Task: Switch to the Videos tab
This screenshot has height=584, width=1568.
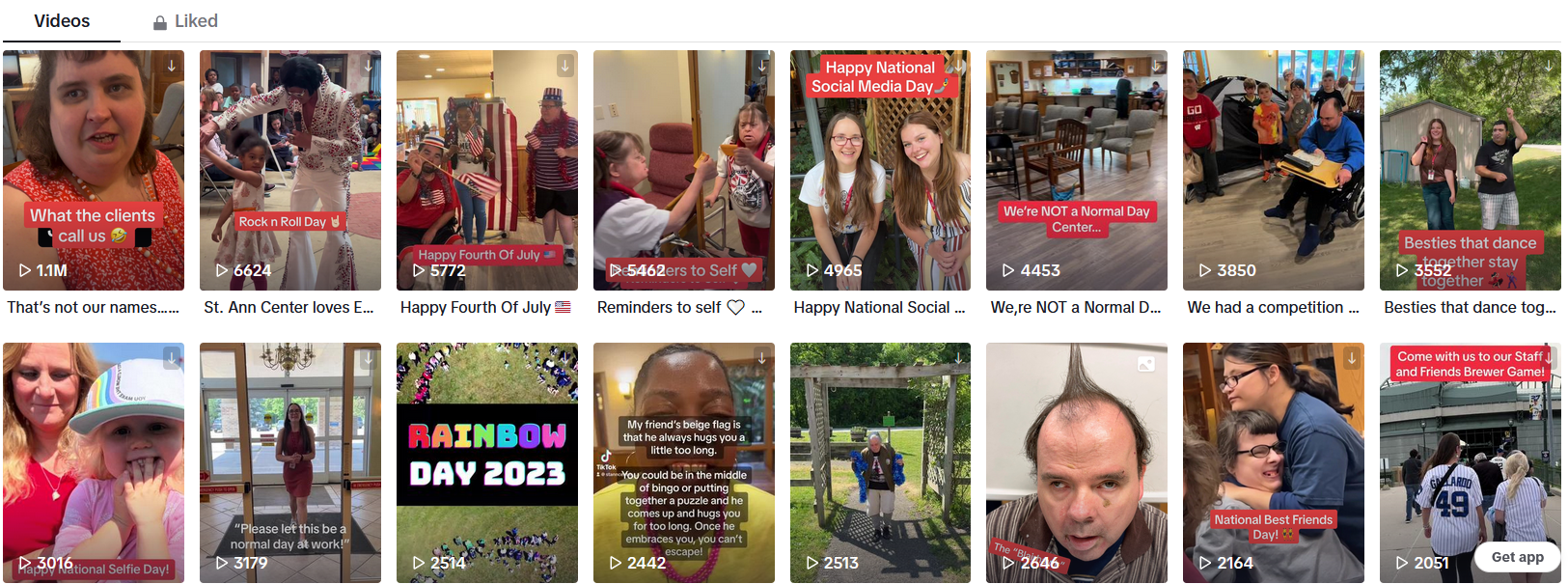Action: pos(62,21)
